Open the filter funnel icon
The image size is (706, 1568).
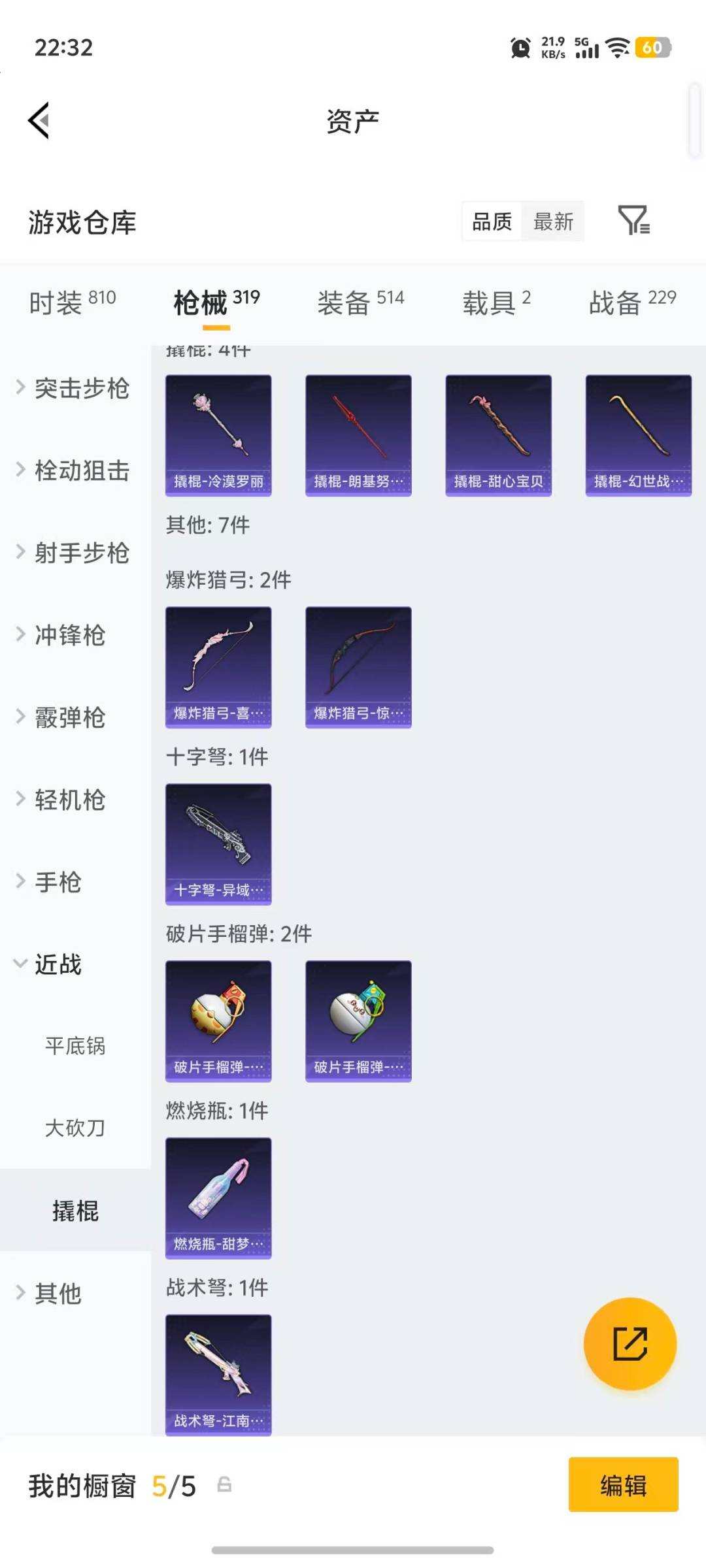pos(633,222)
